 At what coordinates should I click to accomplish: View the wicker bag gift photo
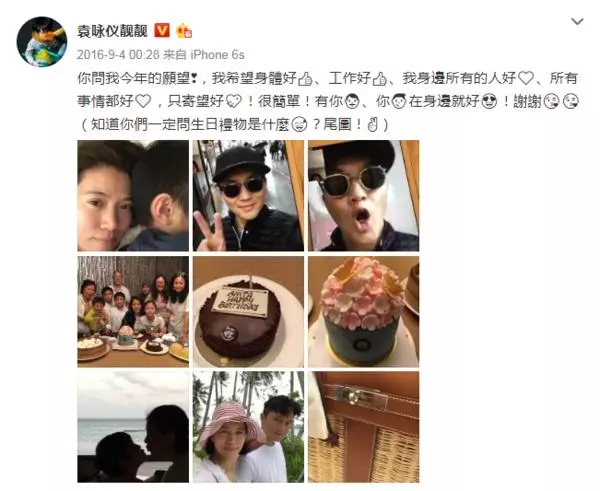[363, 427]
